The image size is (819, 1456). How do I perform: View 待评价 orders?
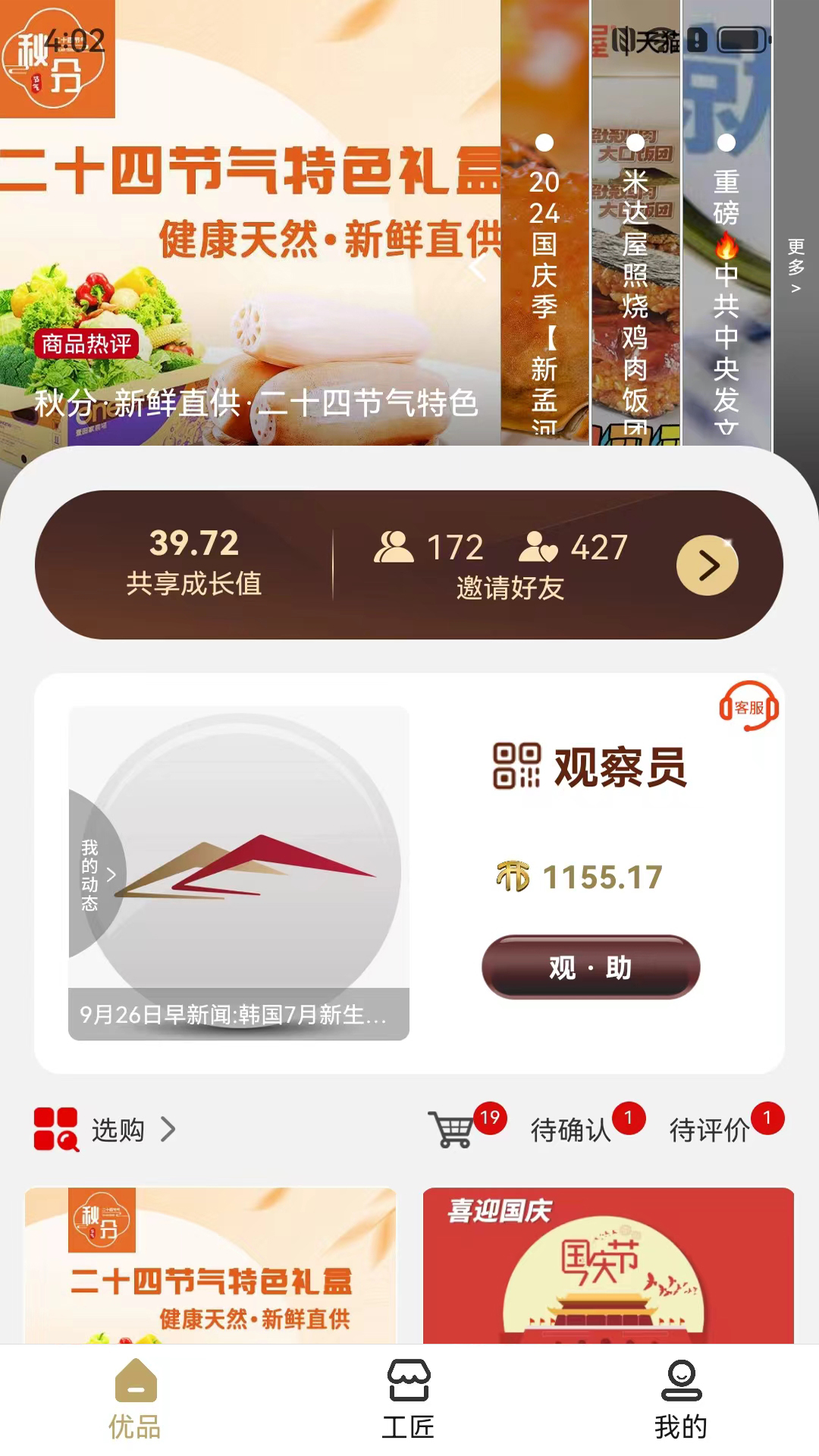pyautogui.click(x=711, y=1130)
